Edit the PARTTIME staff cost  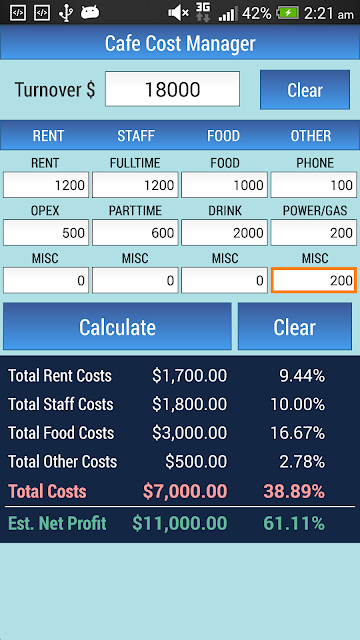135,233
